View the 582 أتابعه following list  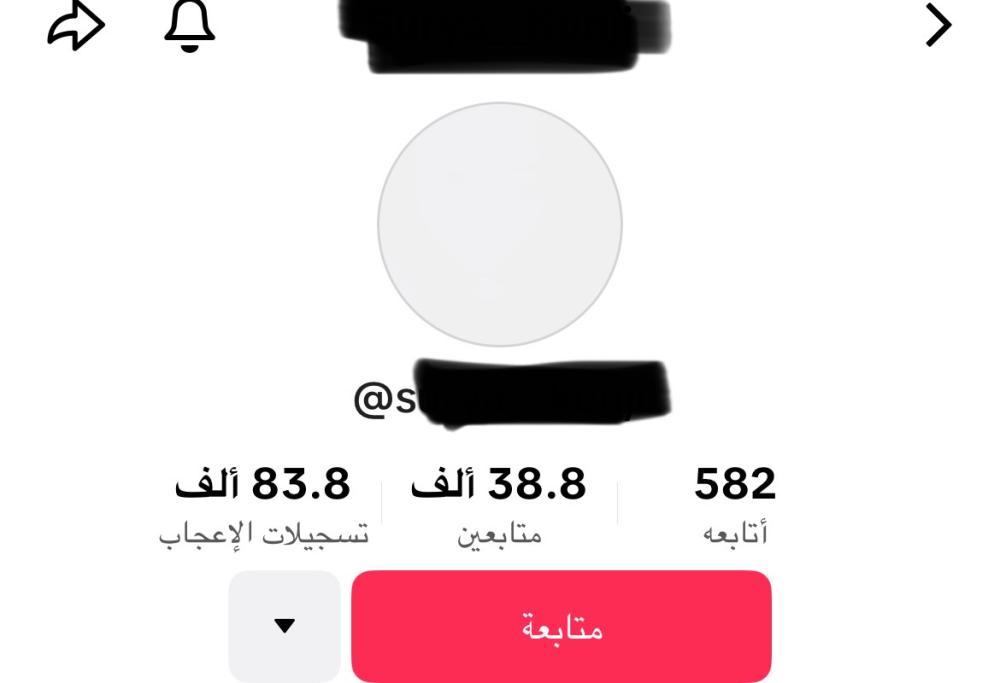[x=735, y=504]
